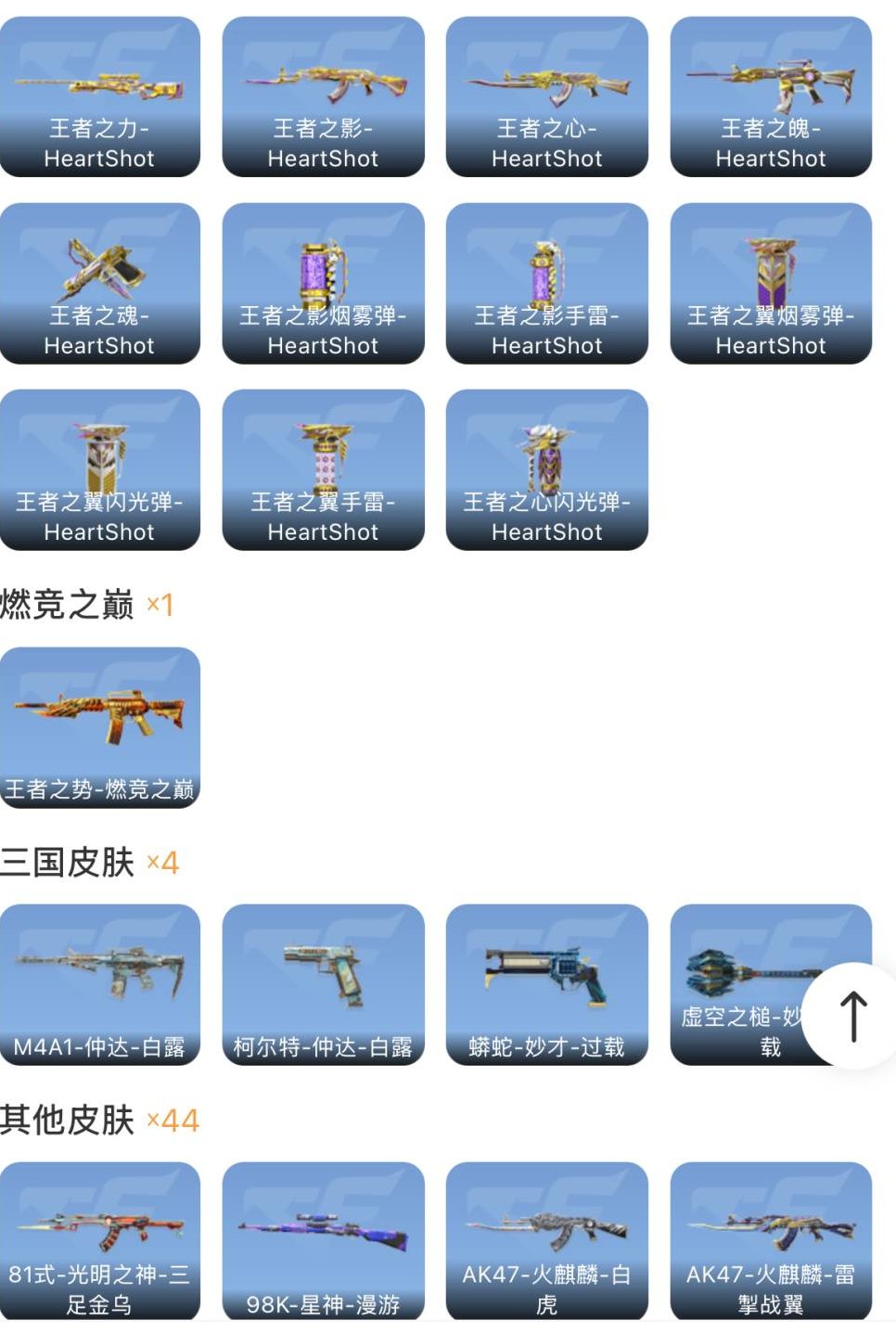896x1332 pixels.
Task: View the 柯尔特-仲达-白露 pistol skin
Action: point(322,985)
